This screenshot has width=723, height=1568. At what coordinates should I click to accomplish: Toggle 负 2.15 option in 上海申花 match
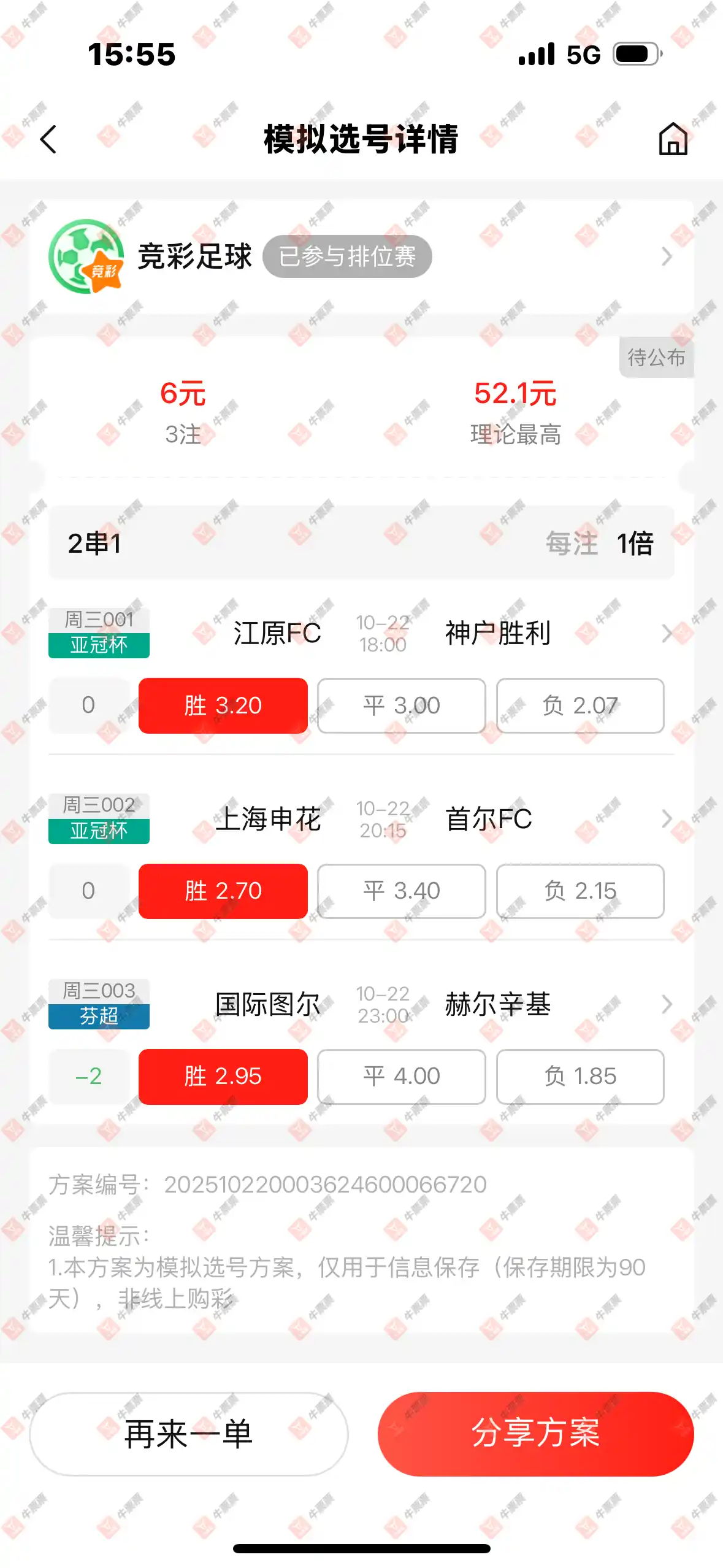(x=580, y=892)
